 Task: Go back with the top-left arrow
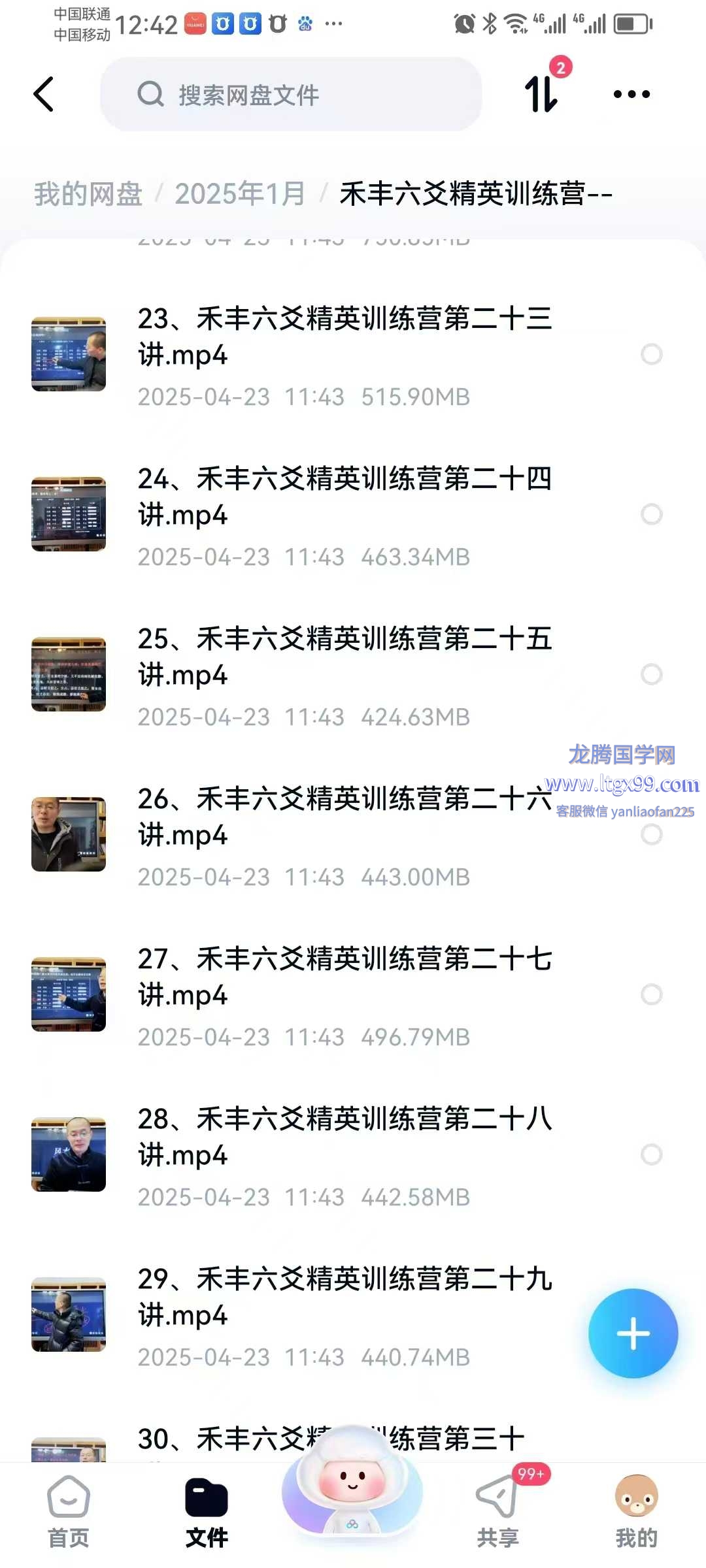(x=44, y=95)
